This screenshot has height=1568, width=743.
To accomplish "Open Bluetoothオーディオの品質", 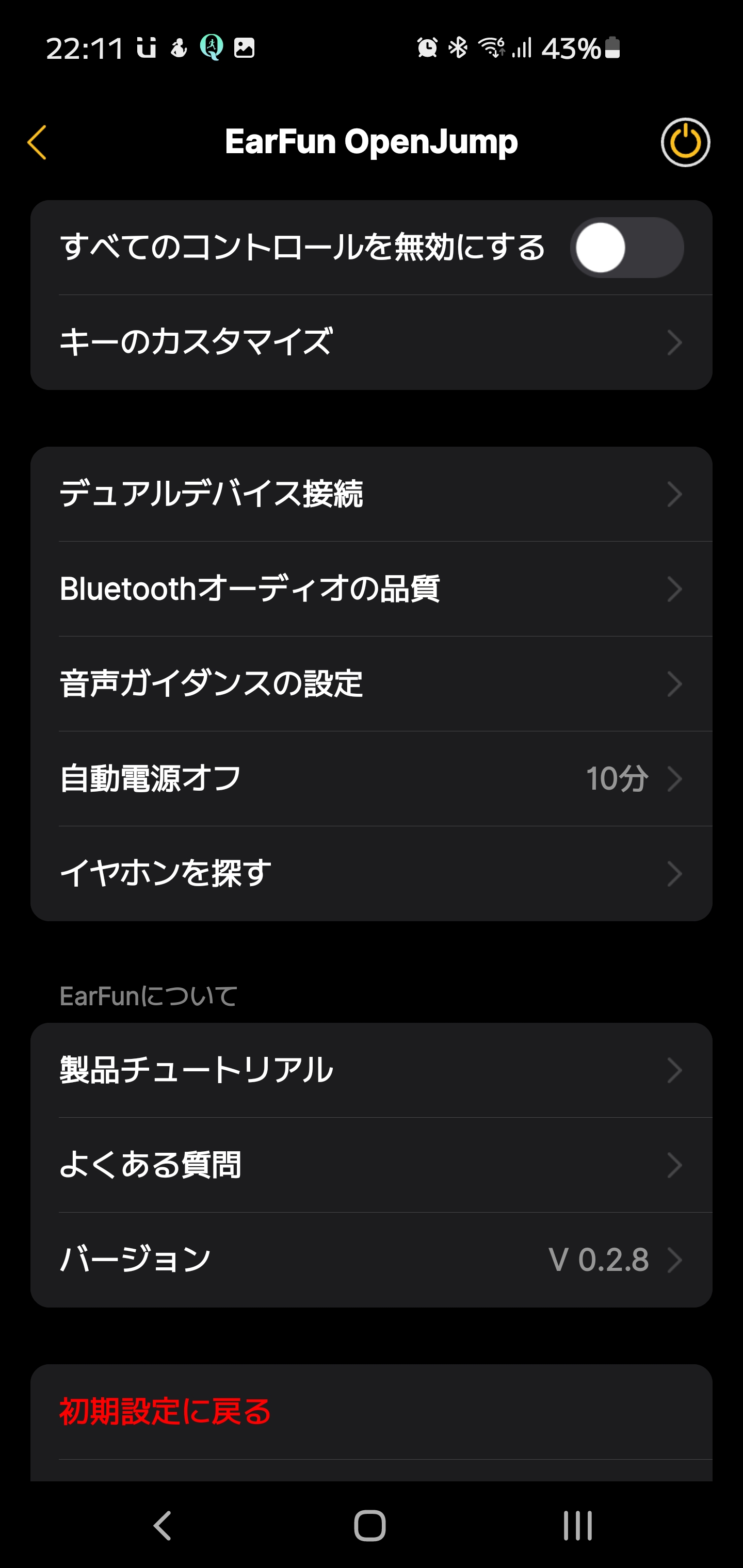I will pyautogui.click(x=370, y=589).
